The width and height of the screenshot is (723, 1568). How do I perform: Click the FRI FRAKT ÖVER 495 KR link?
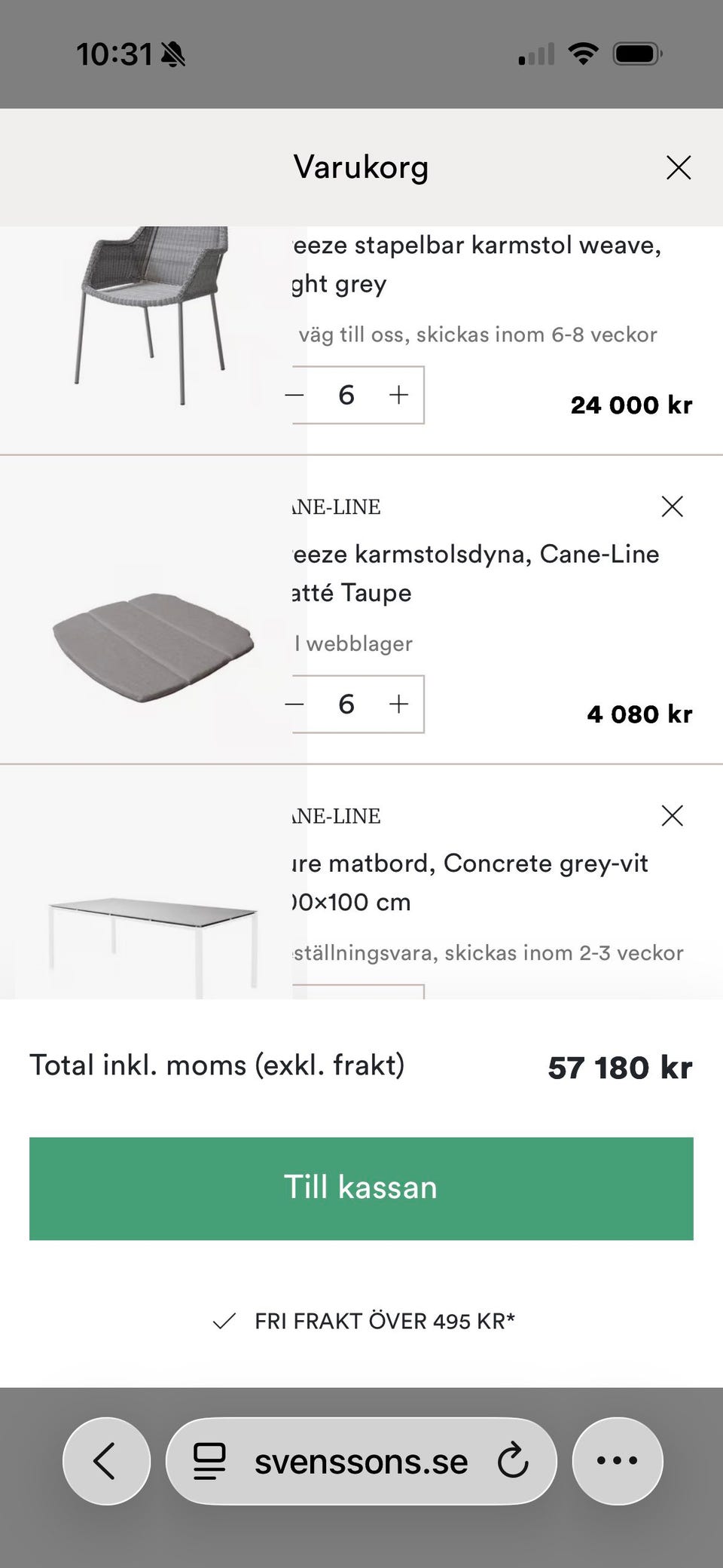coord(386,1320)
